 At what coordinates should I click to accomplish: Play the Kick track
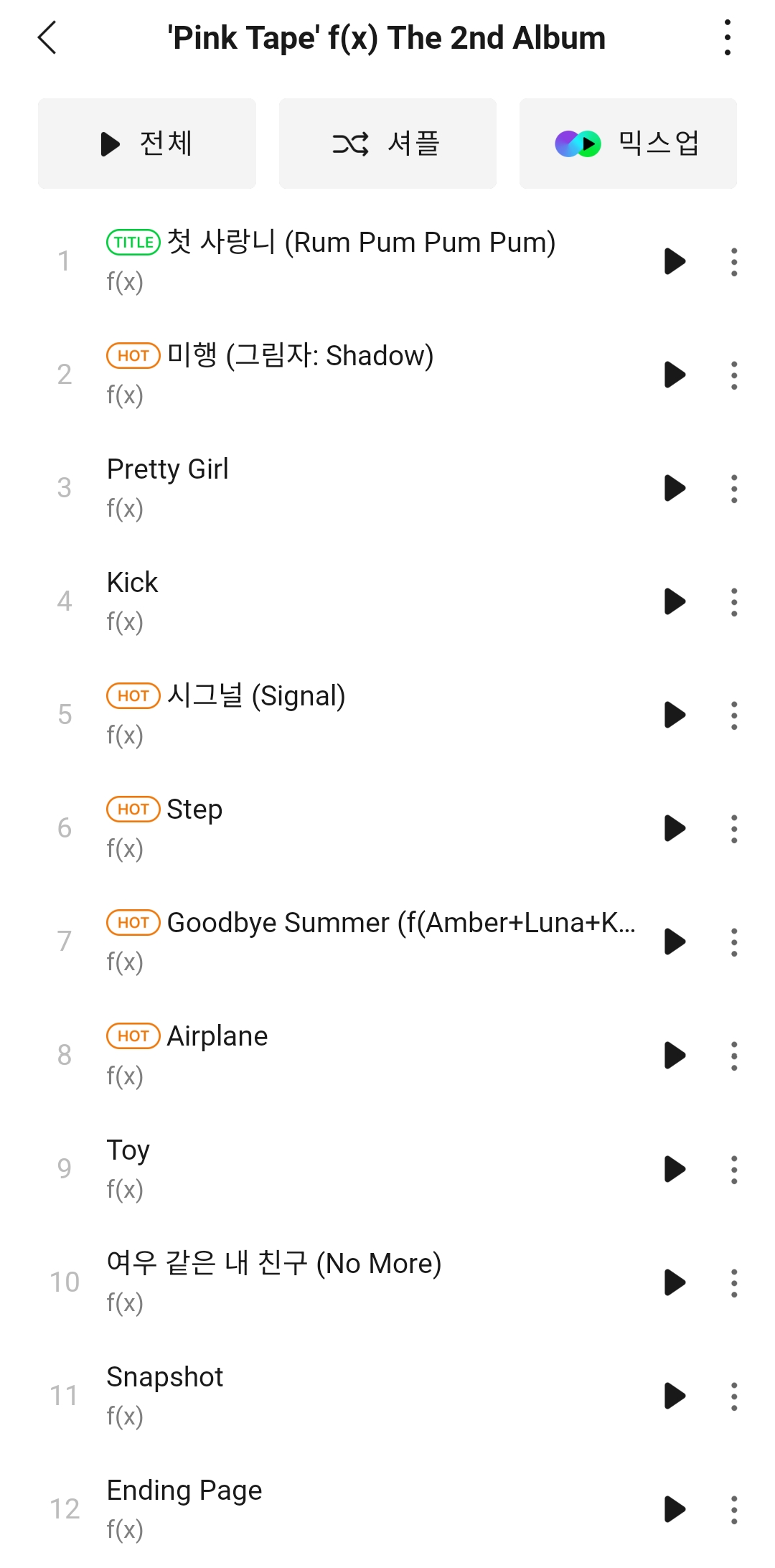[675, 601]
